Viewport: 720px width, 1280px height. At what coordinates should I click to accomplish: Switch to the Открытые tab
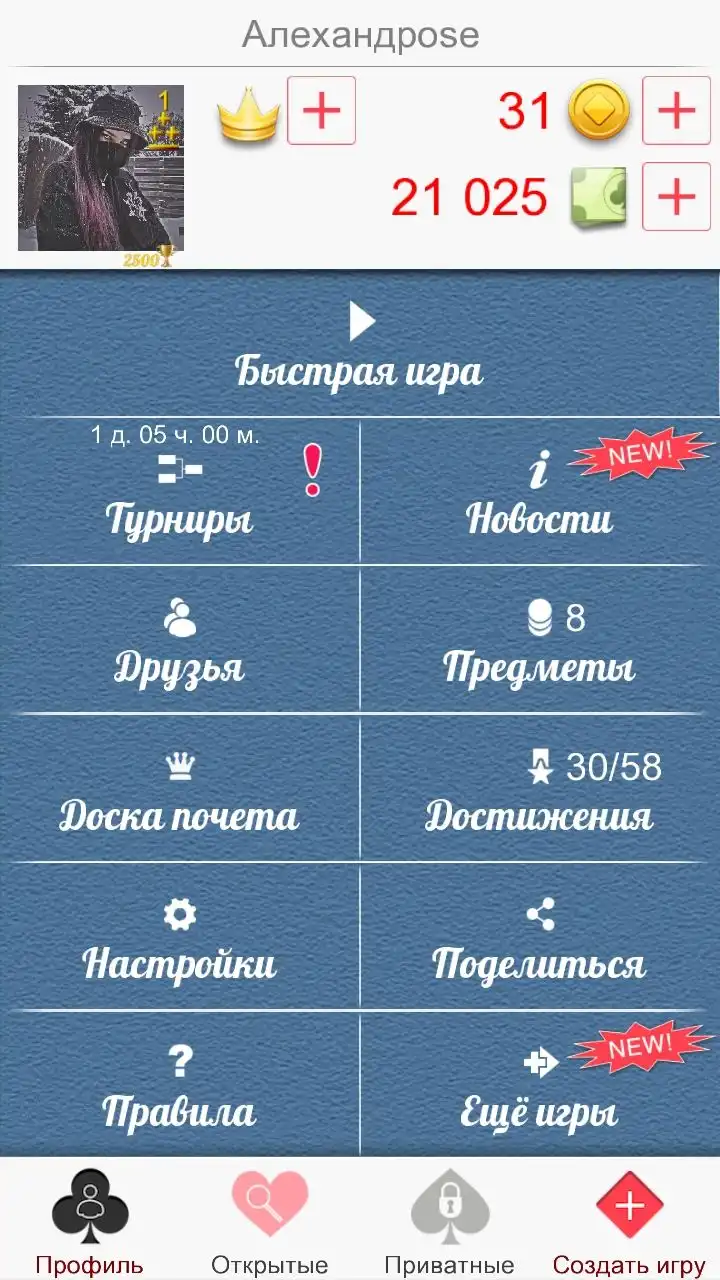270,1220
